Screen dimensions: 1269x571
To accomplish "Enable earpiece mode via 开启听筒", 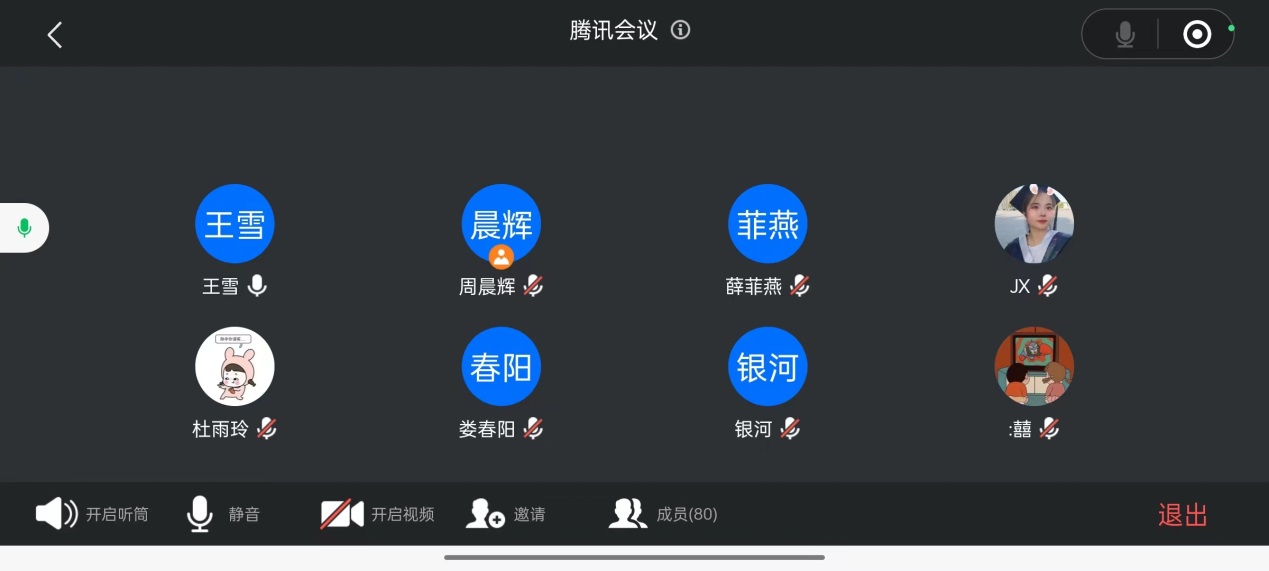I will (x=92, y=514).
